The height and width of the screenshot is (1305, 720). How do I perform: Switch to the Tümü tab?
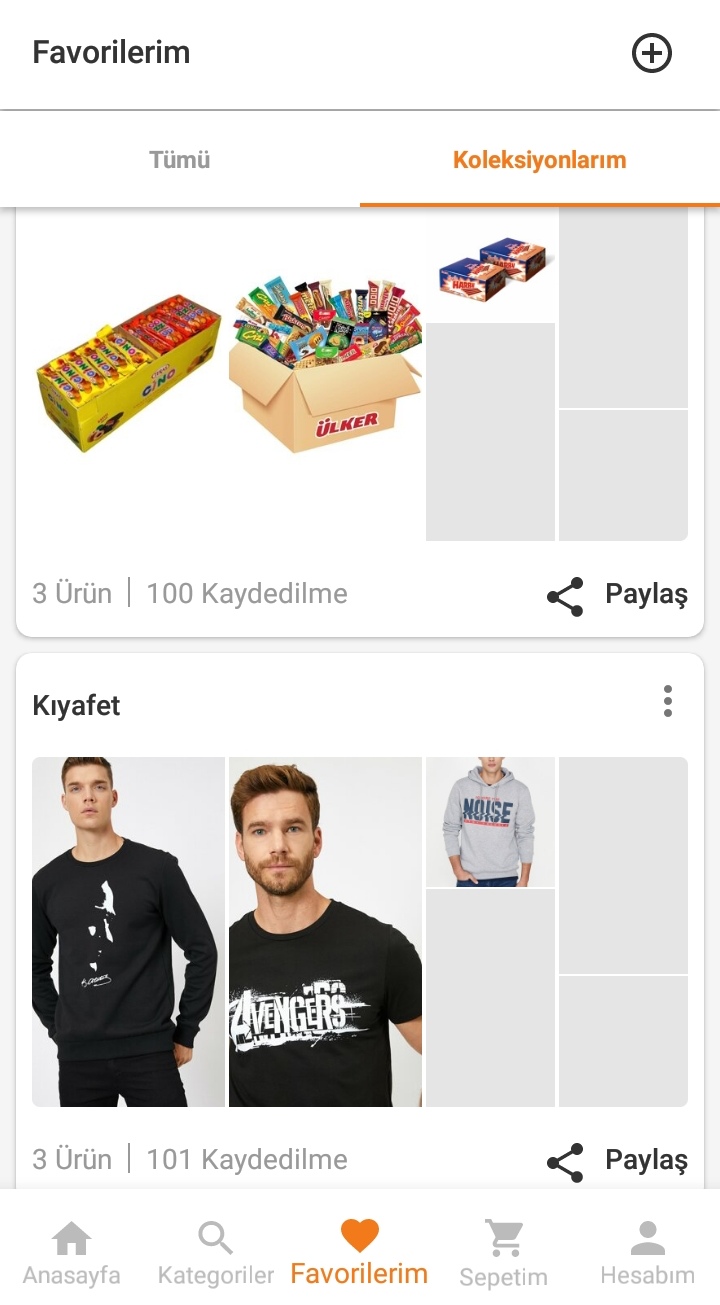(179, 160)
